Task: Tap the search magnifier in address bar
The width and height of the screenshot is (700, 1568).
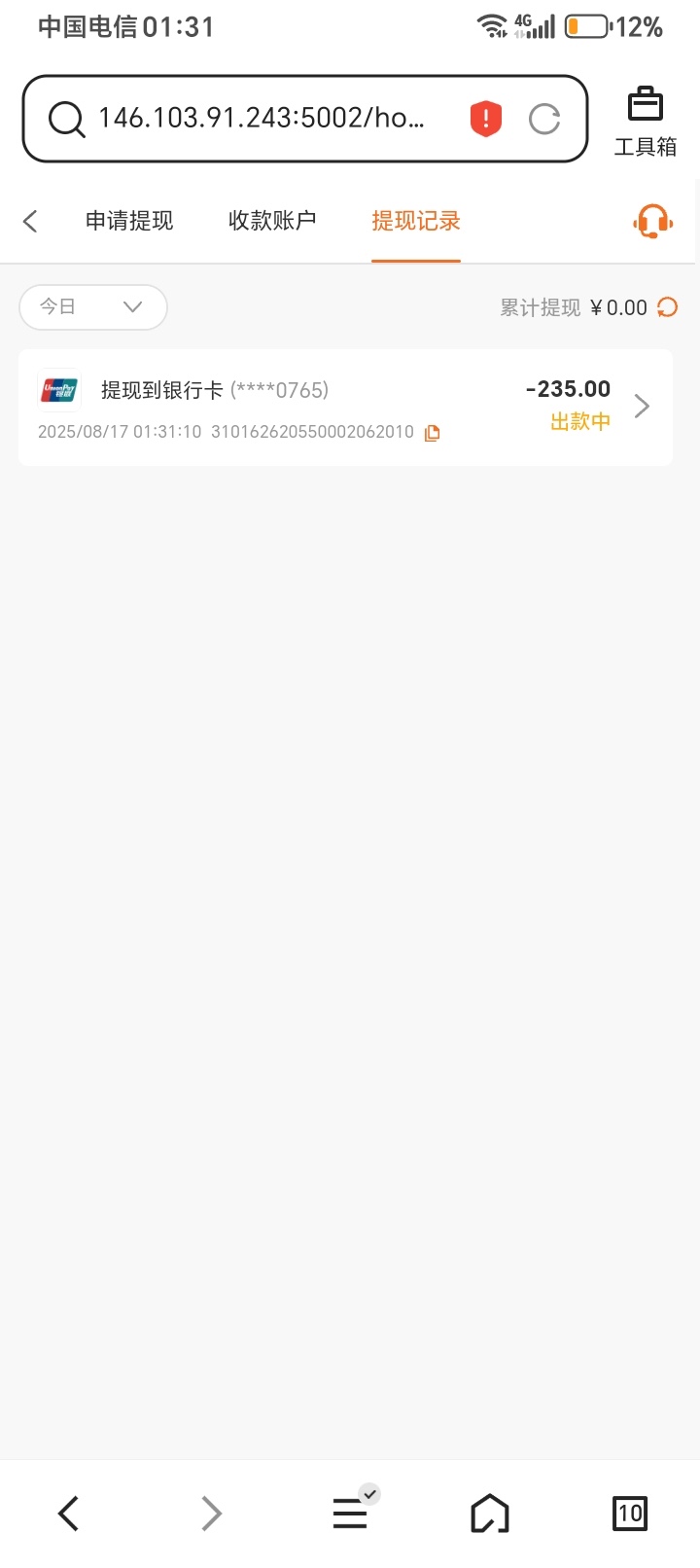Action: tap(65, 118)
